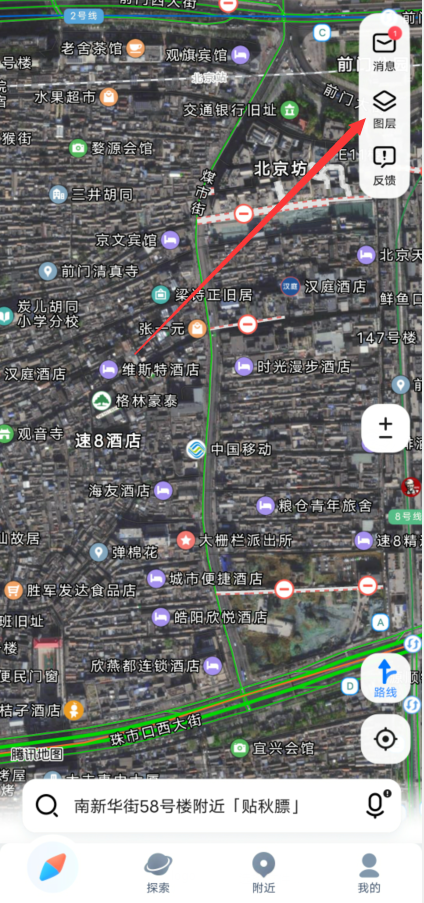Recenter the map on my location
This screenshot has width=424, height=903.
pyautogui.click(x=385, y=739)
